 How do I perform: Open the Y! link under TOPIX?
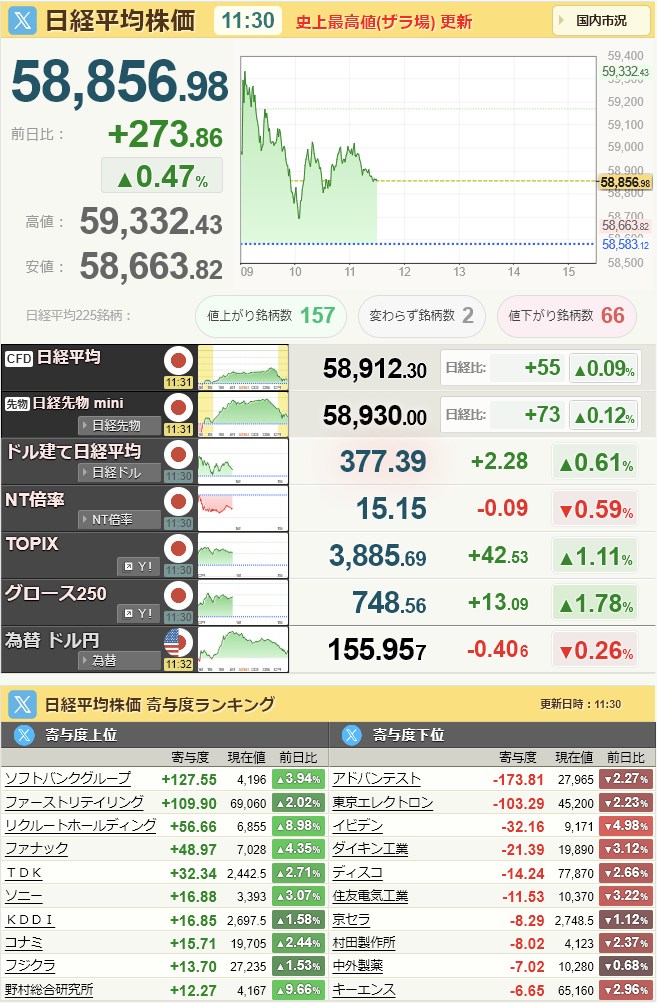click(x=138, y=566)
